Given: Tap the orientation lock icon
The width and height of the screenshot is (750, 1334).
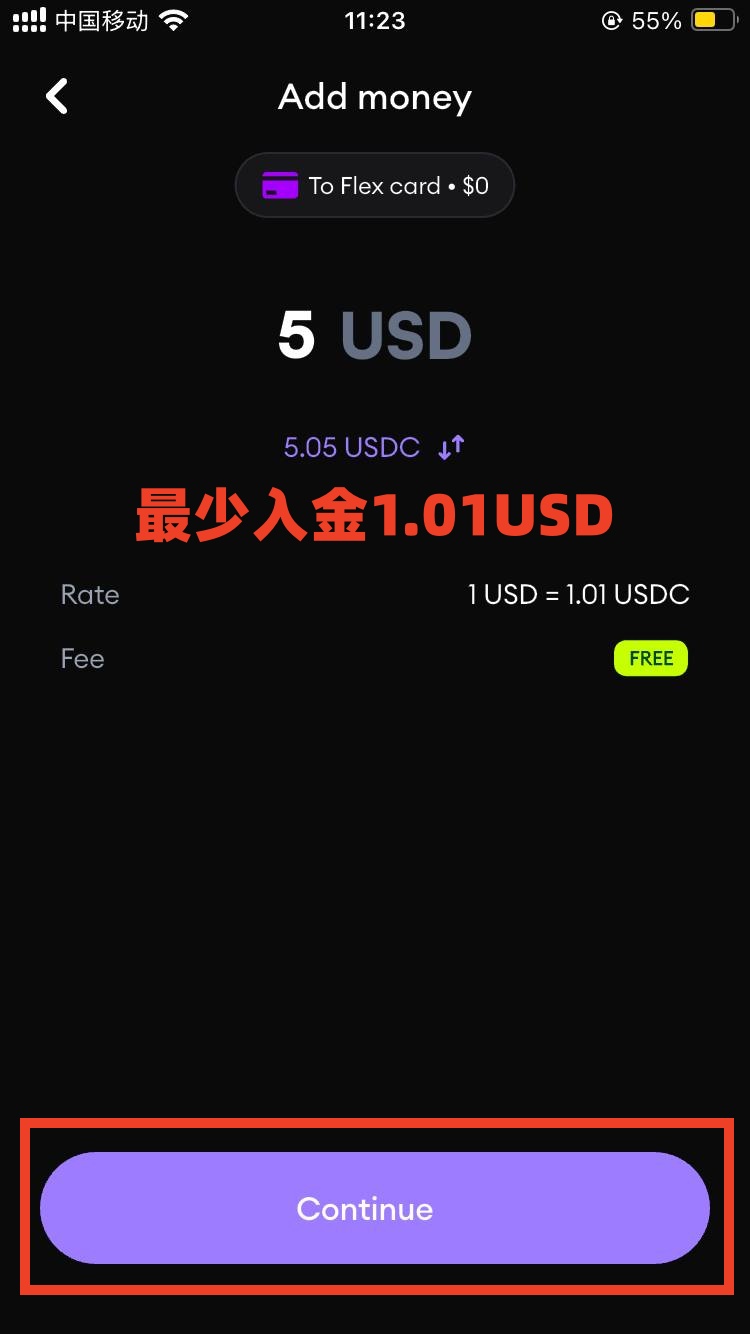Looking at the screenshot, I should tap(611, 20).
